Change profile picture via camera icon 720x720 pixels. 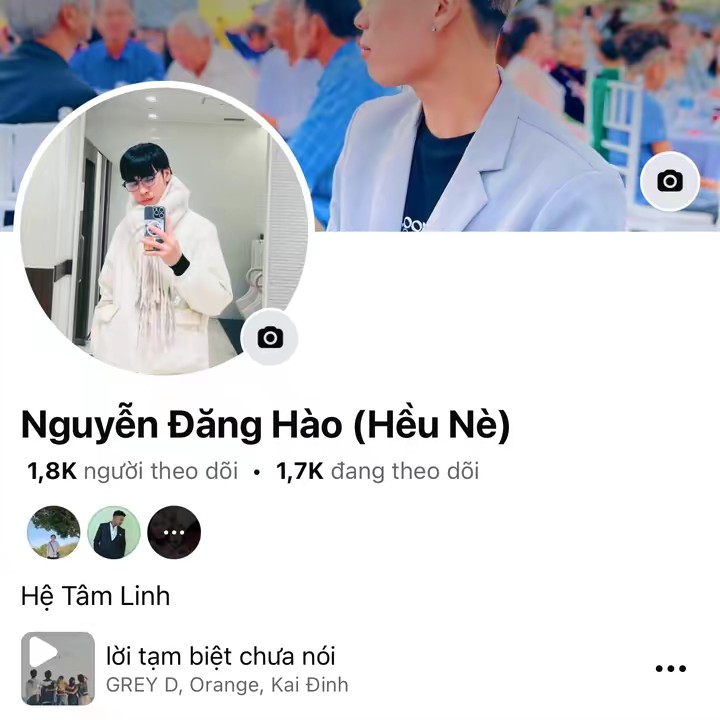point(269,337)
